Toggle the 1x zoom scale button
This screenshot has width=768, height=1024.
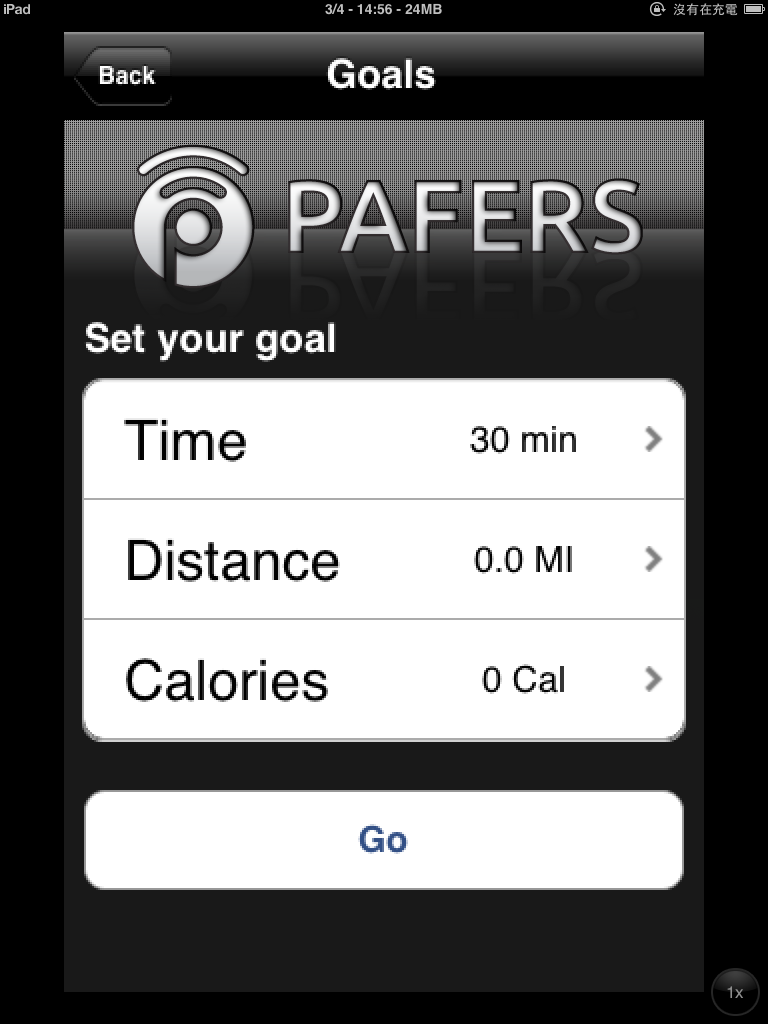735,992
